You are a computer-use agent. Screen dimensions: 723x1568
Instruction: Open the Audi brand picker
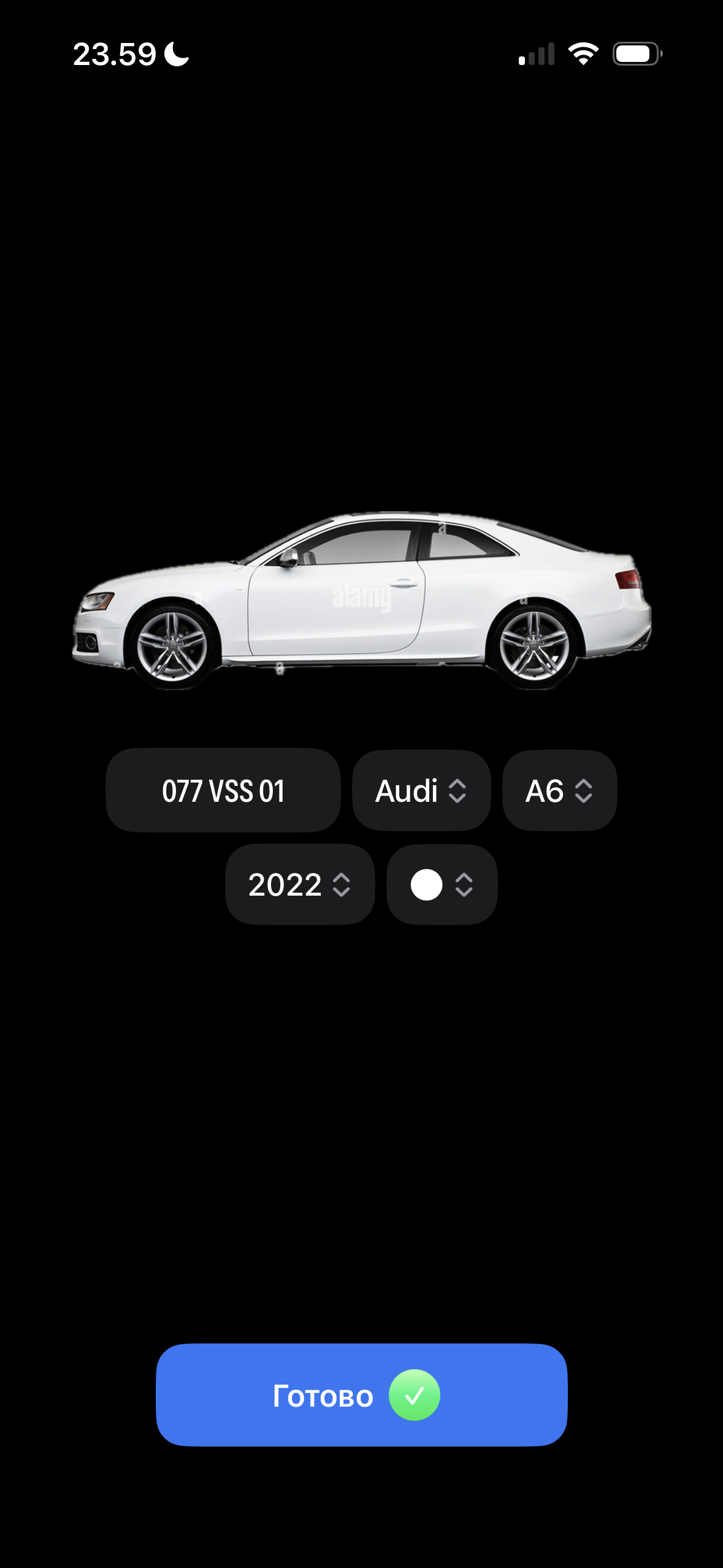[x=421, y=790]
